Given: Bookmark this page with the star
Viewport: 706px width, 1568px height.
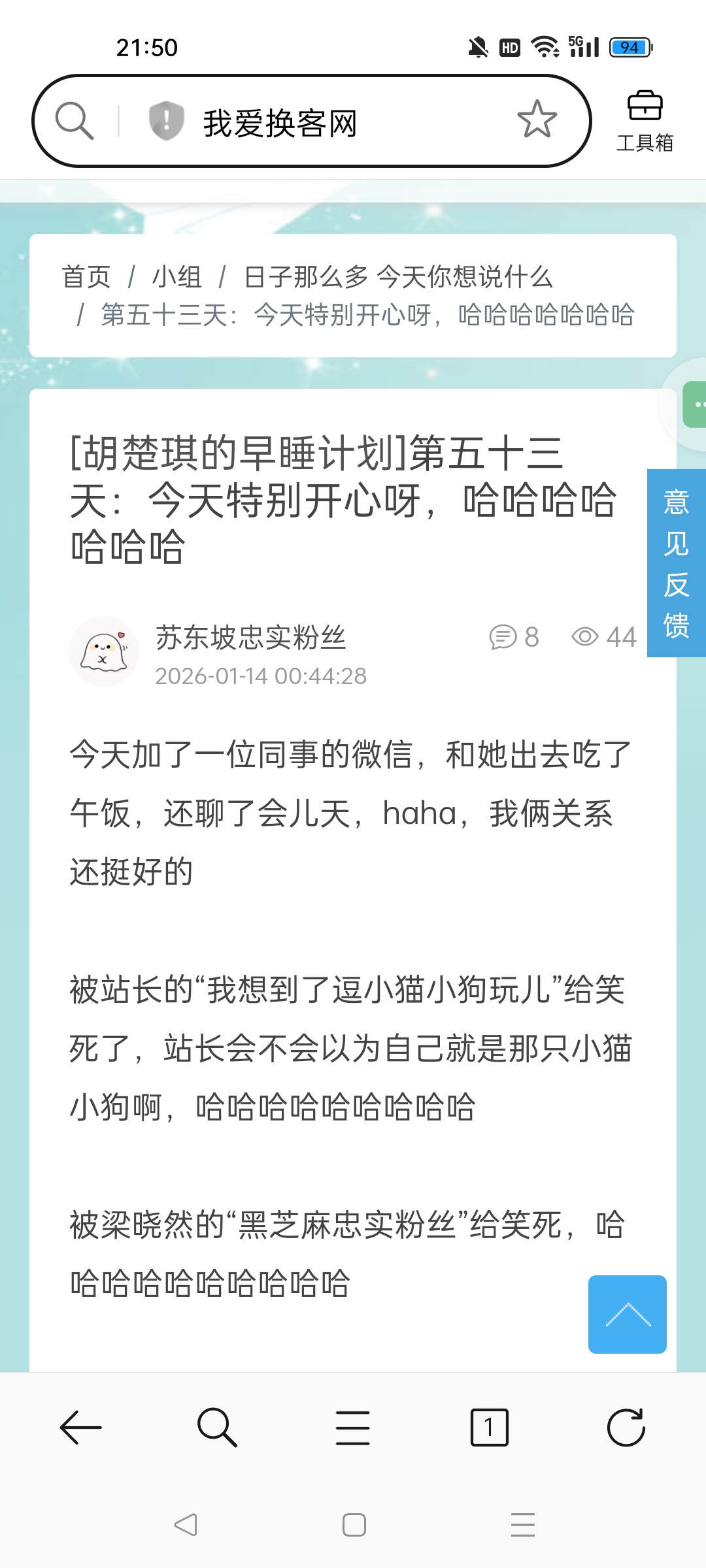Looking at the screenshot, I should point(537,120).
